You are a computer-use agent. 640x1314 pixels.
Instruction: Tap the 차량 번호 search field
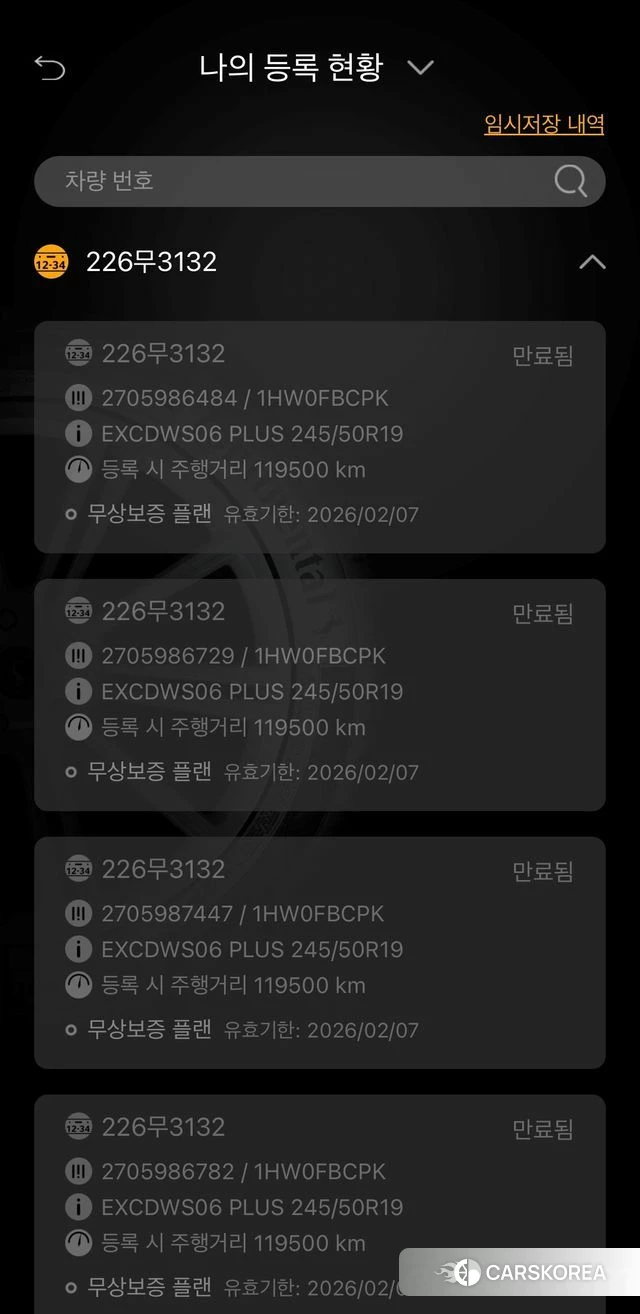click(290, 181)
